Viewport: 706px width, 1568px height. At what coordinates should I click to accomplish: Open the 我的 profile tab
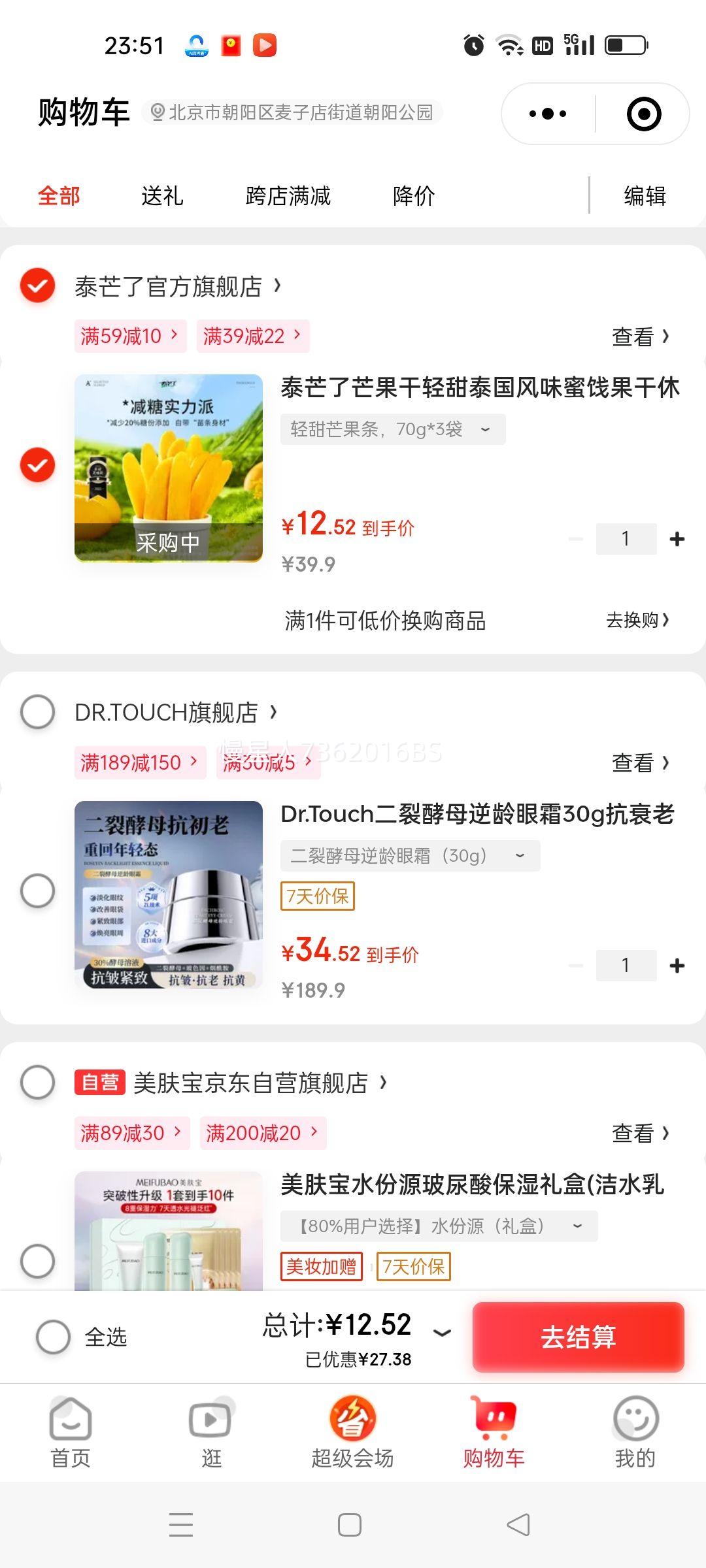pos(635,1431)
